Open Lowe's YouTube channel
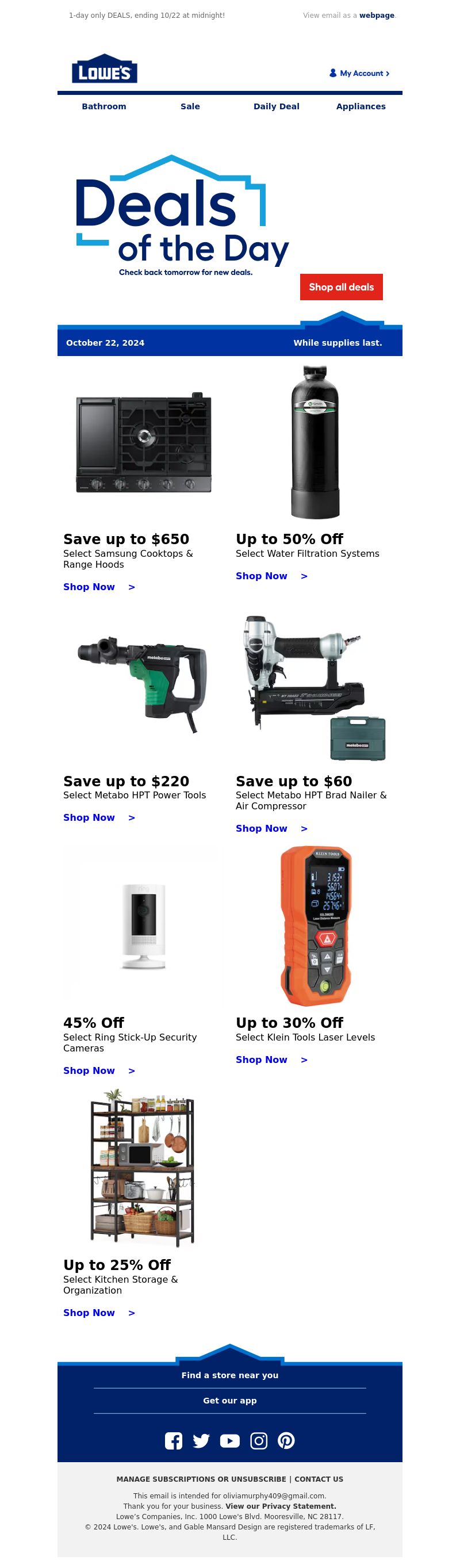The height and width of the screenshot is (1568, 460). click(x=229, y=1441)
